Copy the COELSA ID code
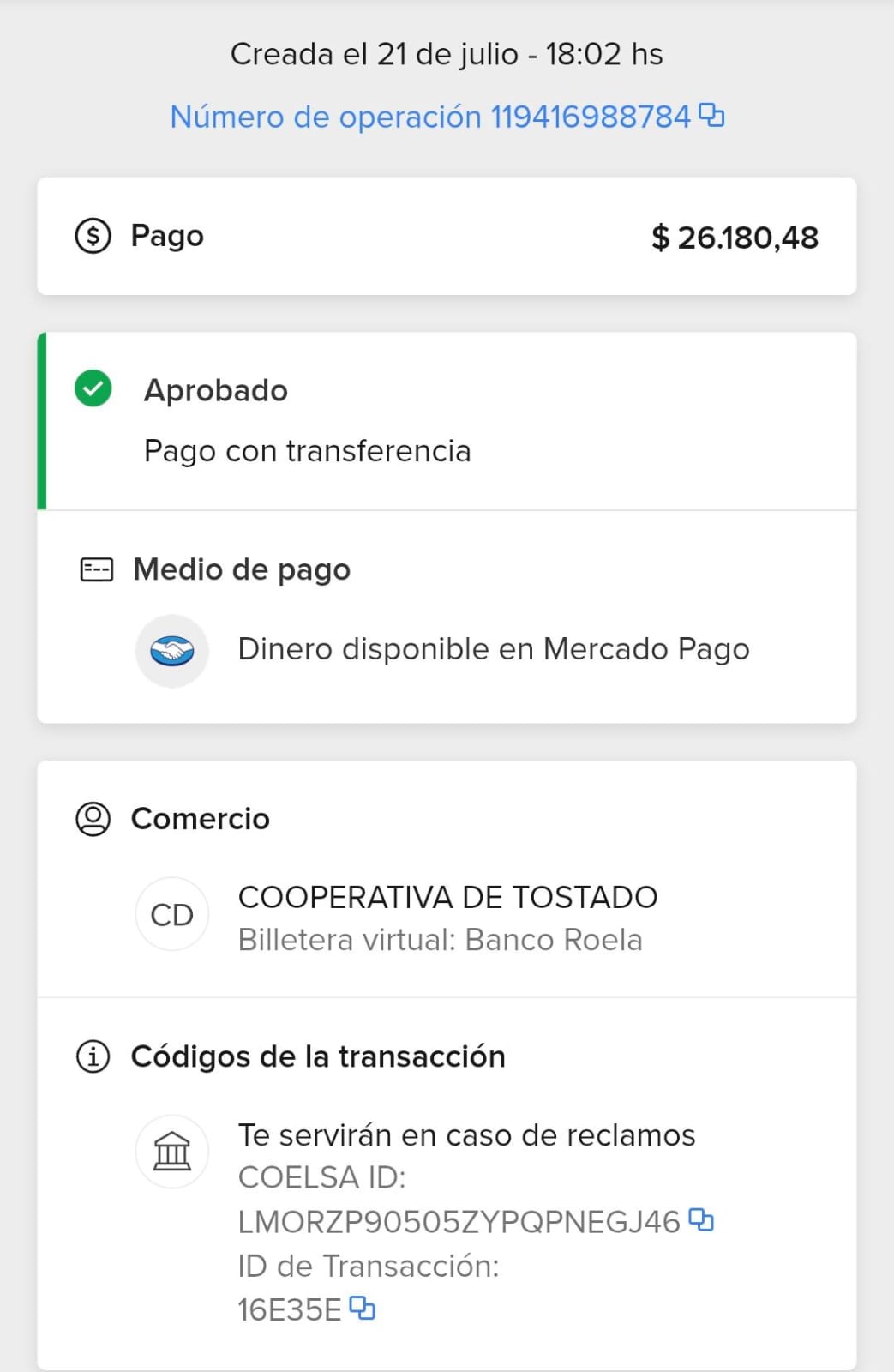Screen dimensions: 894x1372 click(701, 1219)
